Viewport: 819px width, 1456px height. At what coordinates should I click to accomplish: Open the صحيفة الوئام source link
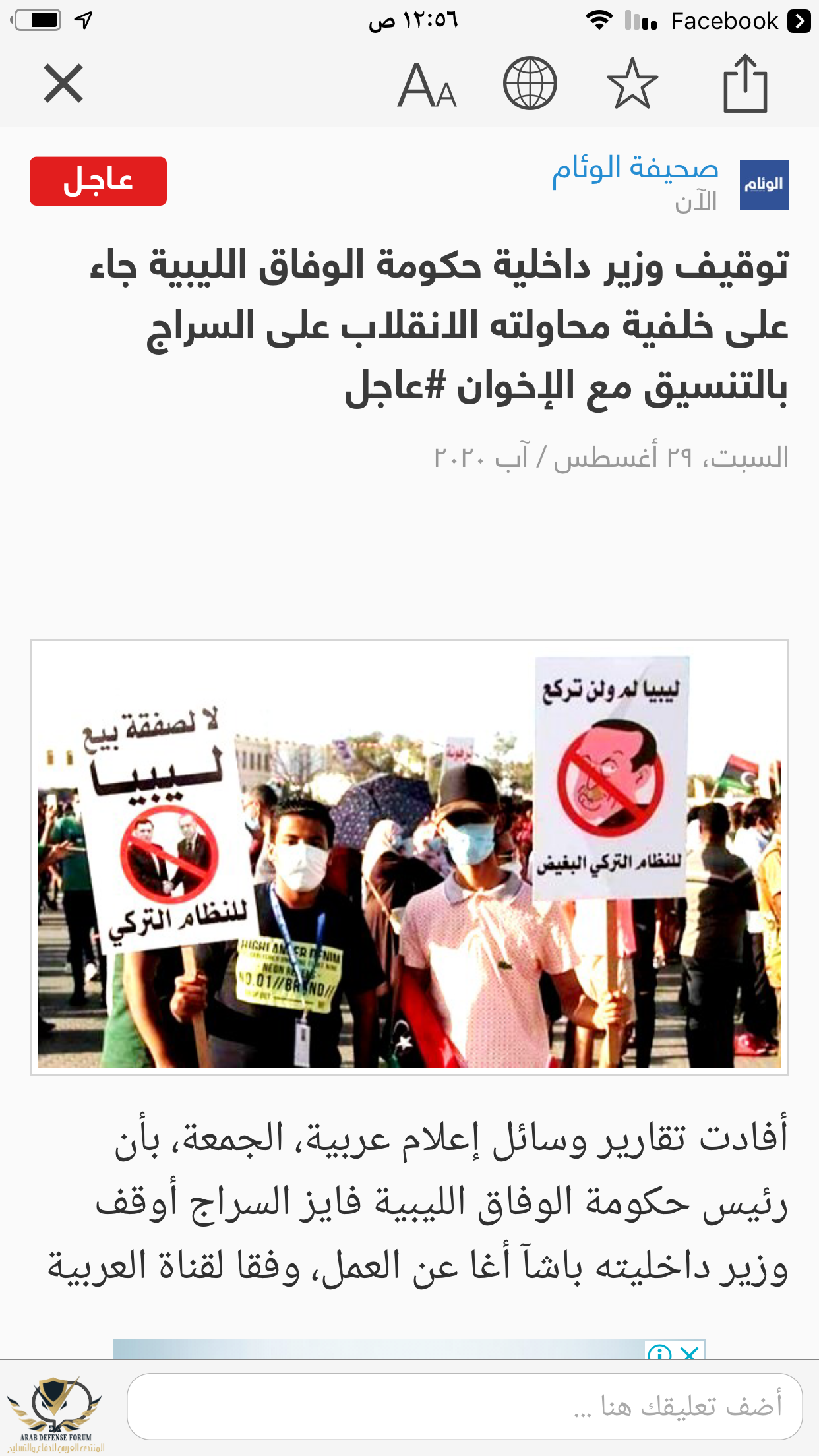[x=634, y=169]
